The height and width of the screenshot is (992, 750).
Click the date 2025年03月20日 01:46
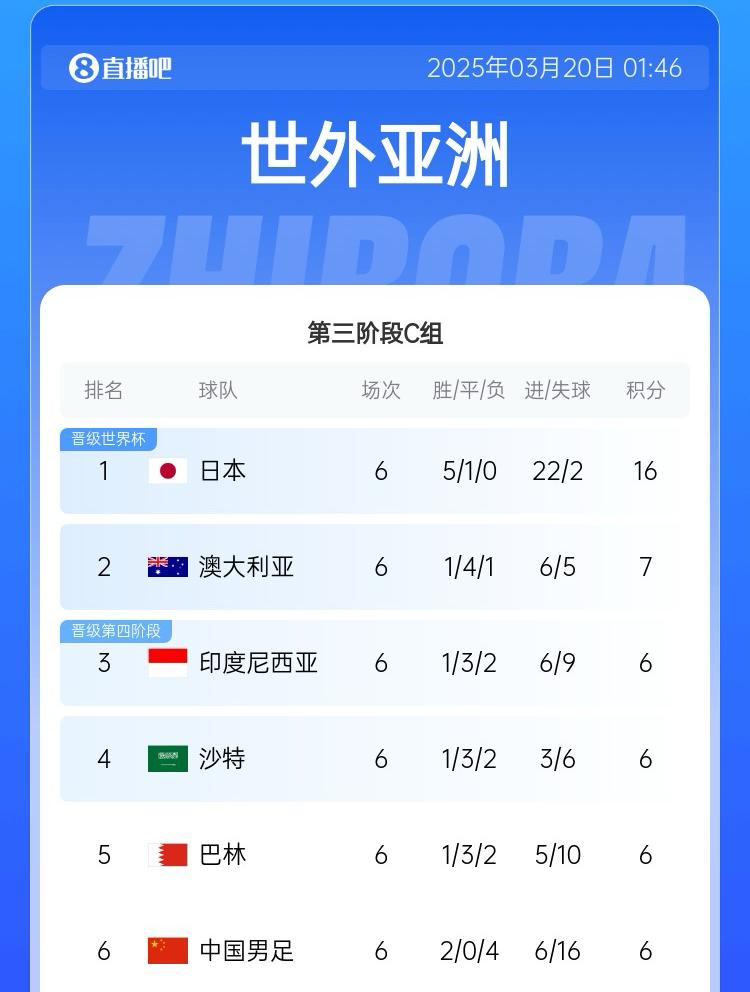pos(553,67)
